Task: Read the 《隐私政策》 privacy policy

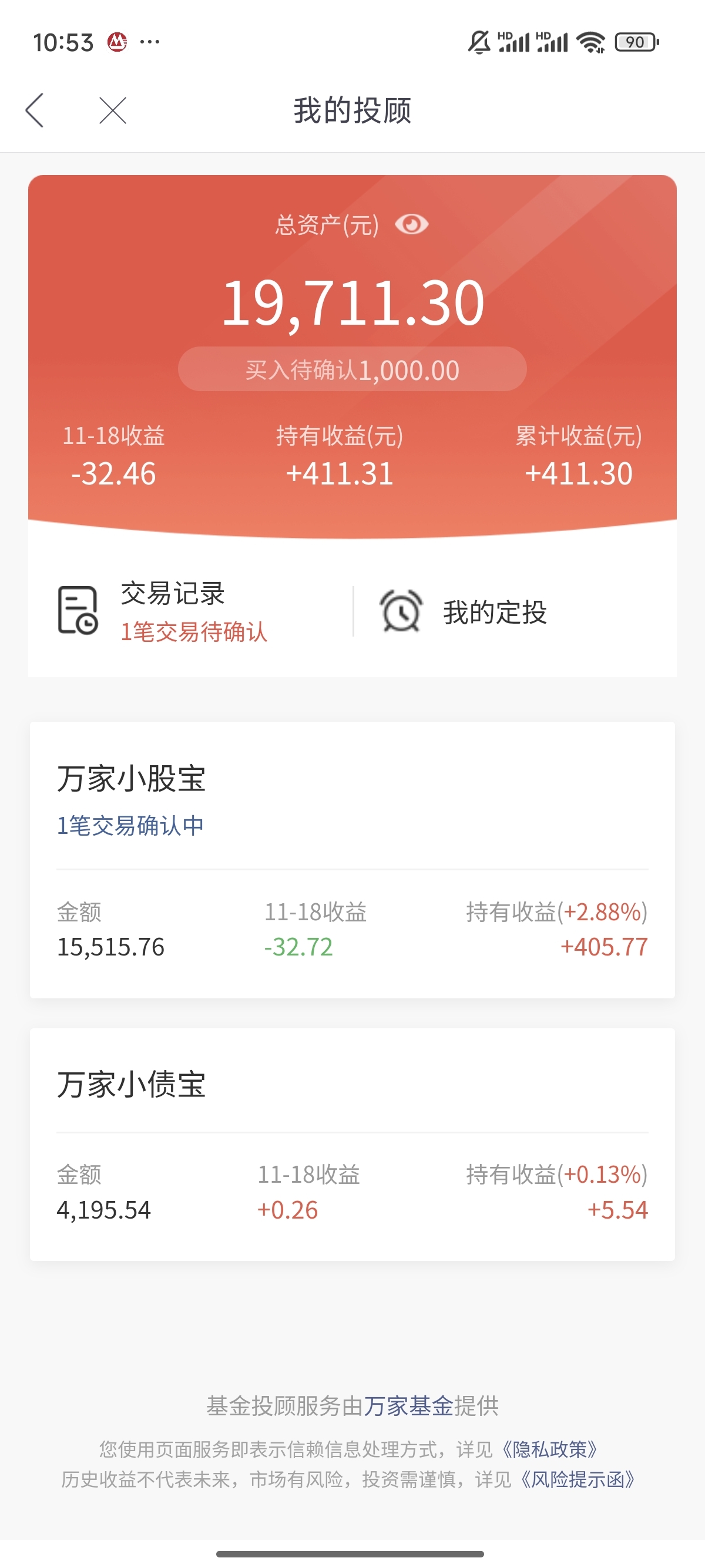Action: tap(550, 1449)
